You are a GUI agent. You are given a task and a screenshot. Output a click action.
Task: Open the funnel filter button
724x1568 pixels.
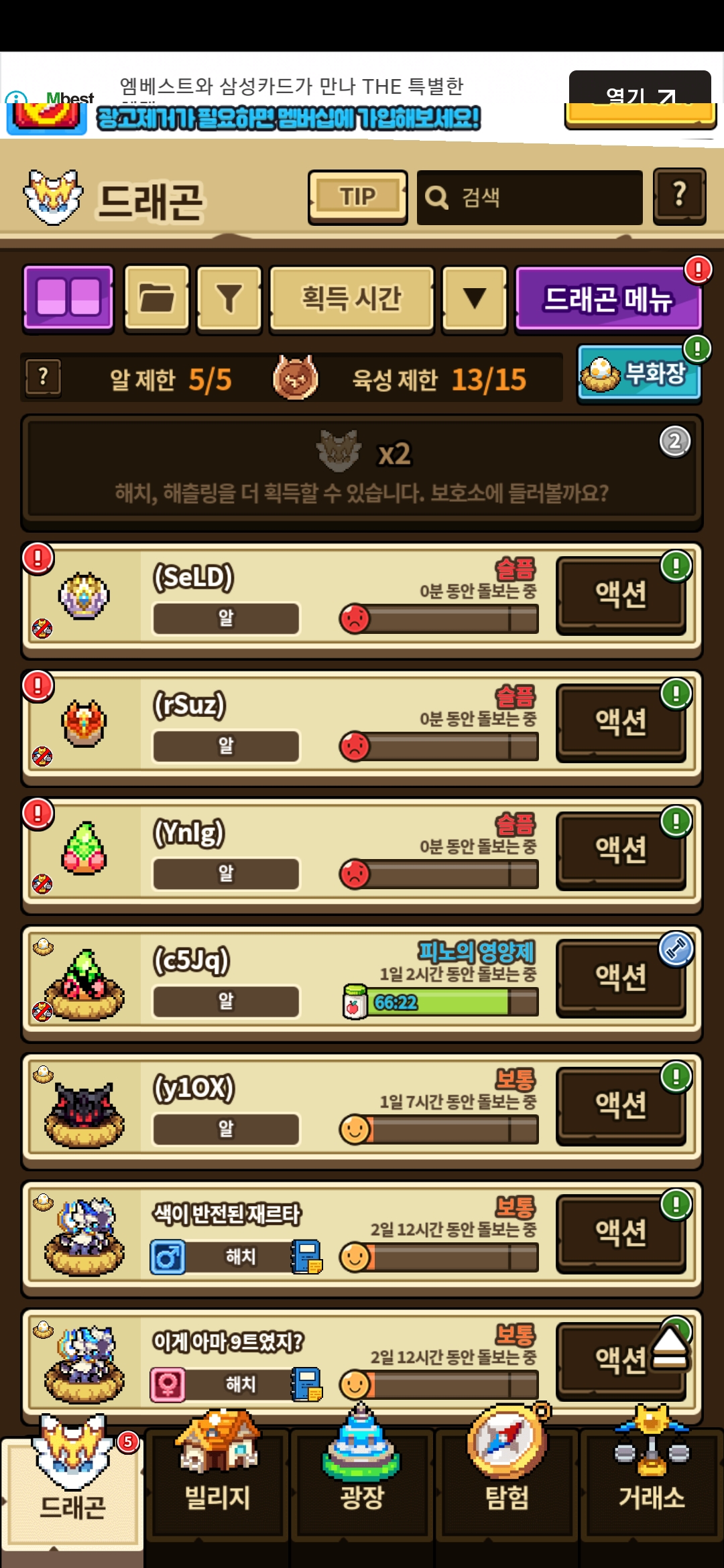(229, 298)
